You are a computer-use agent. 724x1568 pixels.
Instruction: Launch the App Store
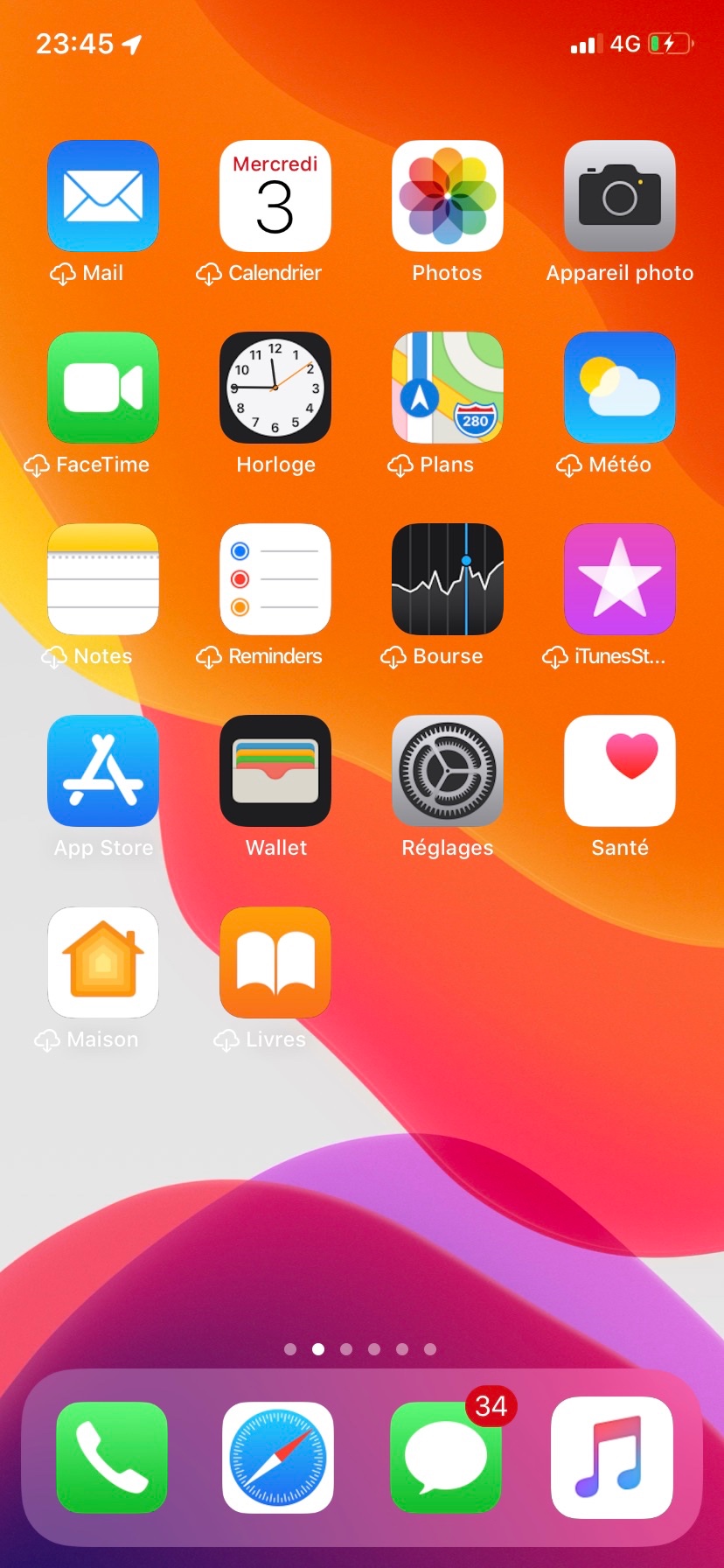[x=103, y=771]
